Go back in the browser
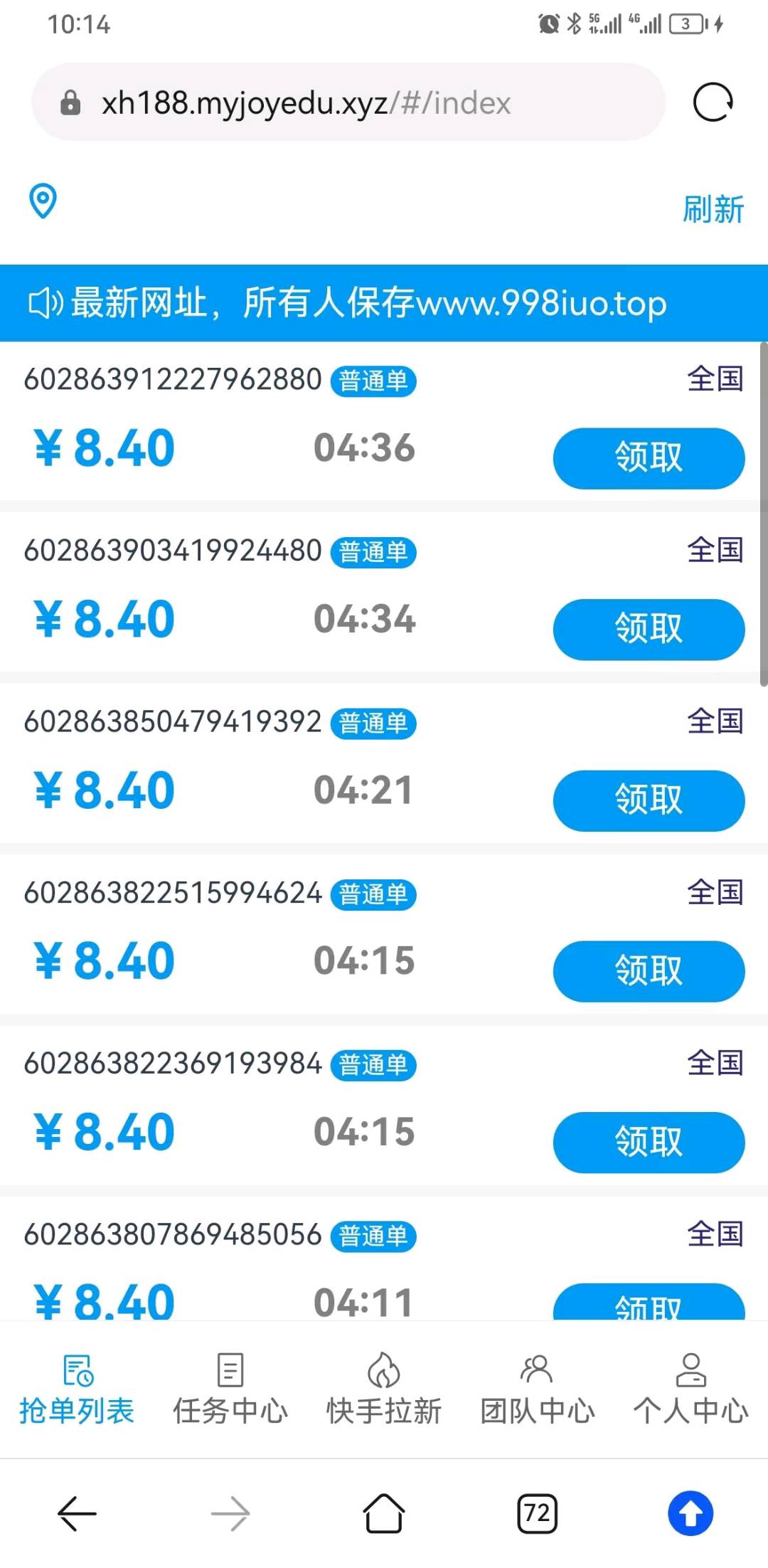Image resolution: width=768 pixels, height=1568 pixels. (77, 1513)
